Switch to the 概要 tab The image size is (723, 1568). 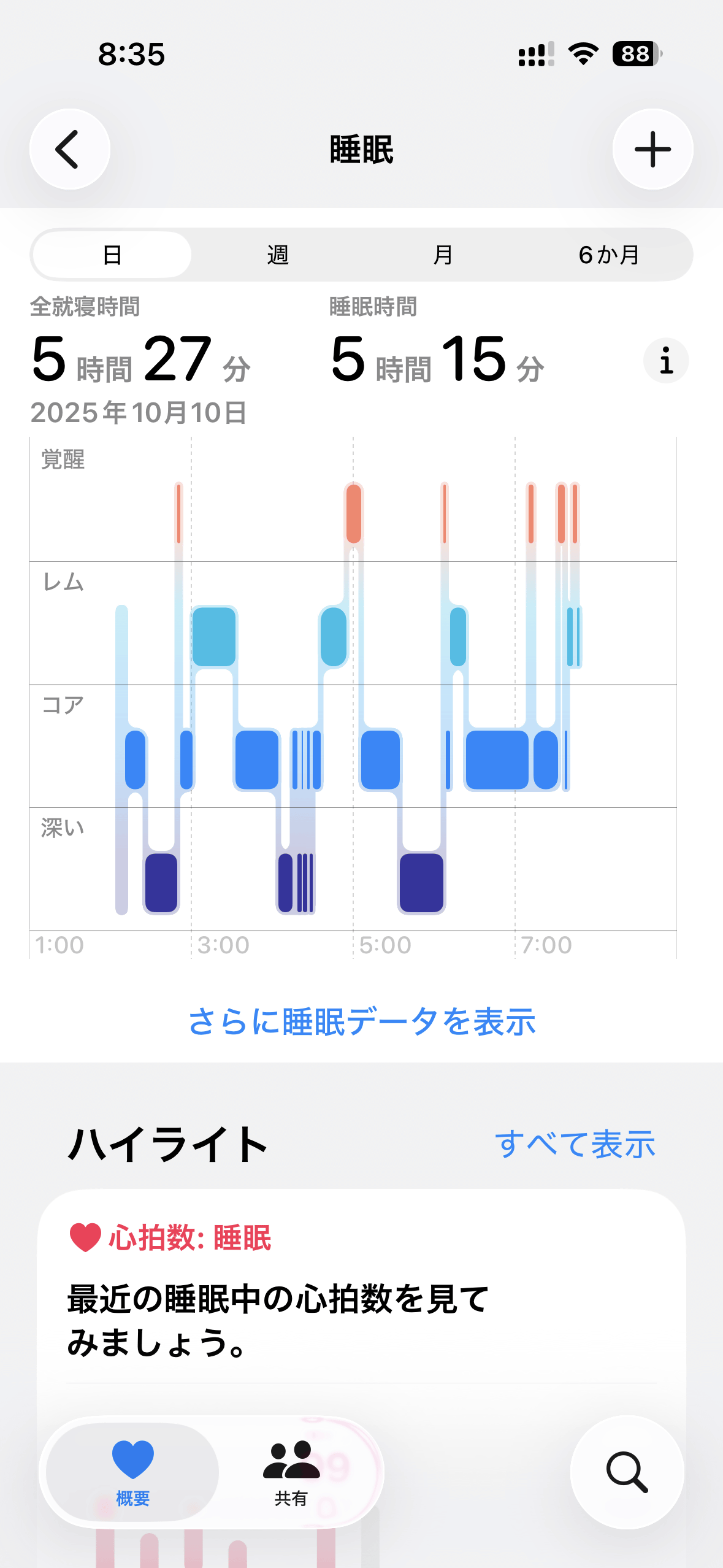click(133, 1471)
